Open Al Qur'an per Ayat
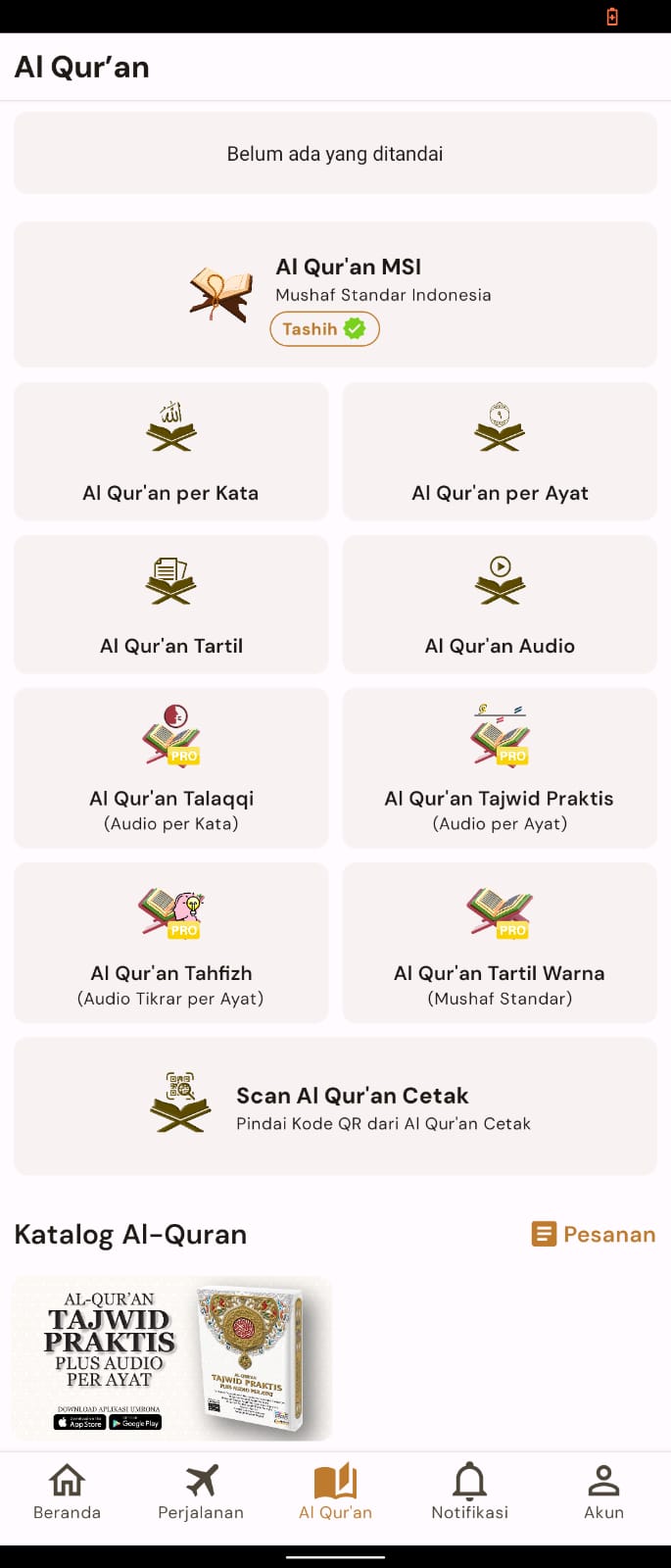This screenshot has height=1568, width=671. [x=500, y=452]
